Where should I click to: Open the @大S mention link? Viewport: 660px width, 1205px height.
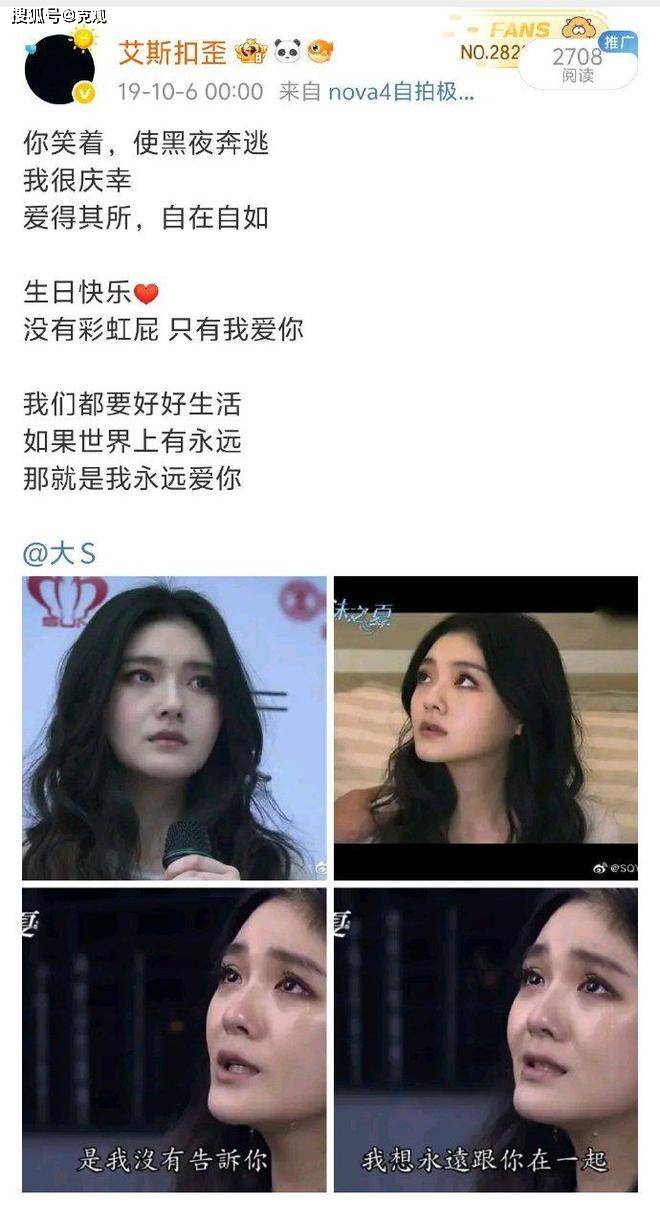59,553
